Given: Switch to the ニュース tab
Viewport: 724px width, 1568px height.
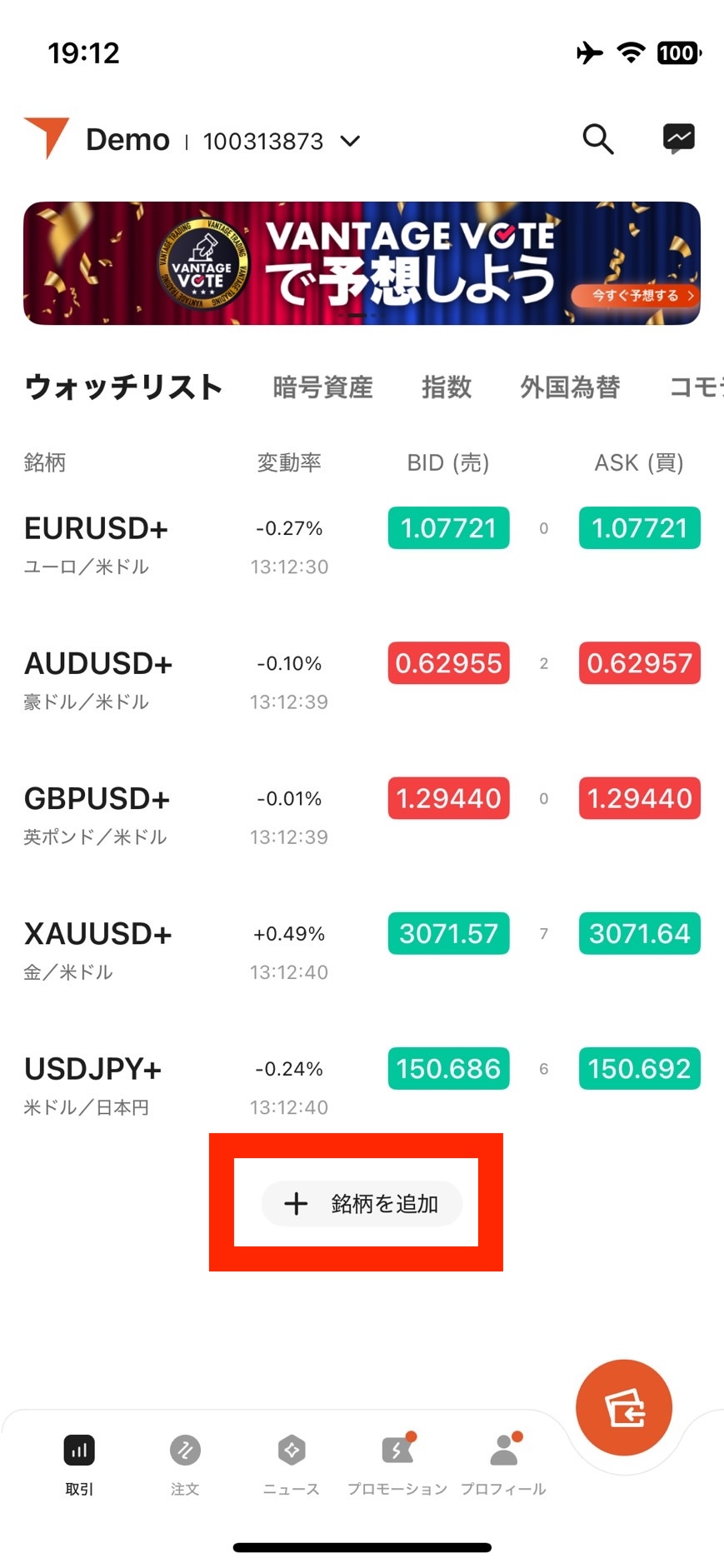Looking at the screenshot, I should (291, 1465).
